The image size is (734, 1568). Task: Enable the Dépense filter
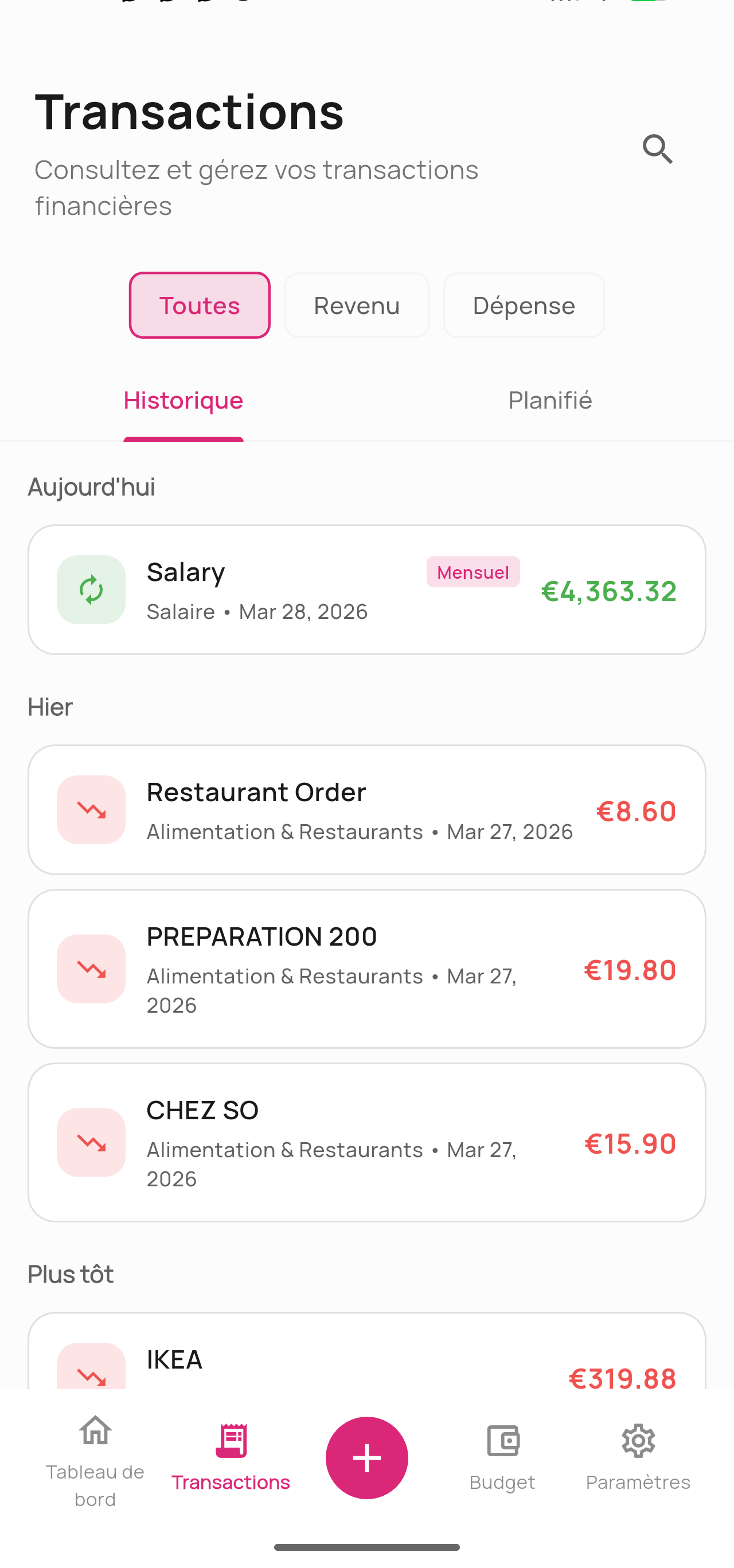coord(523,305)
